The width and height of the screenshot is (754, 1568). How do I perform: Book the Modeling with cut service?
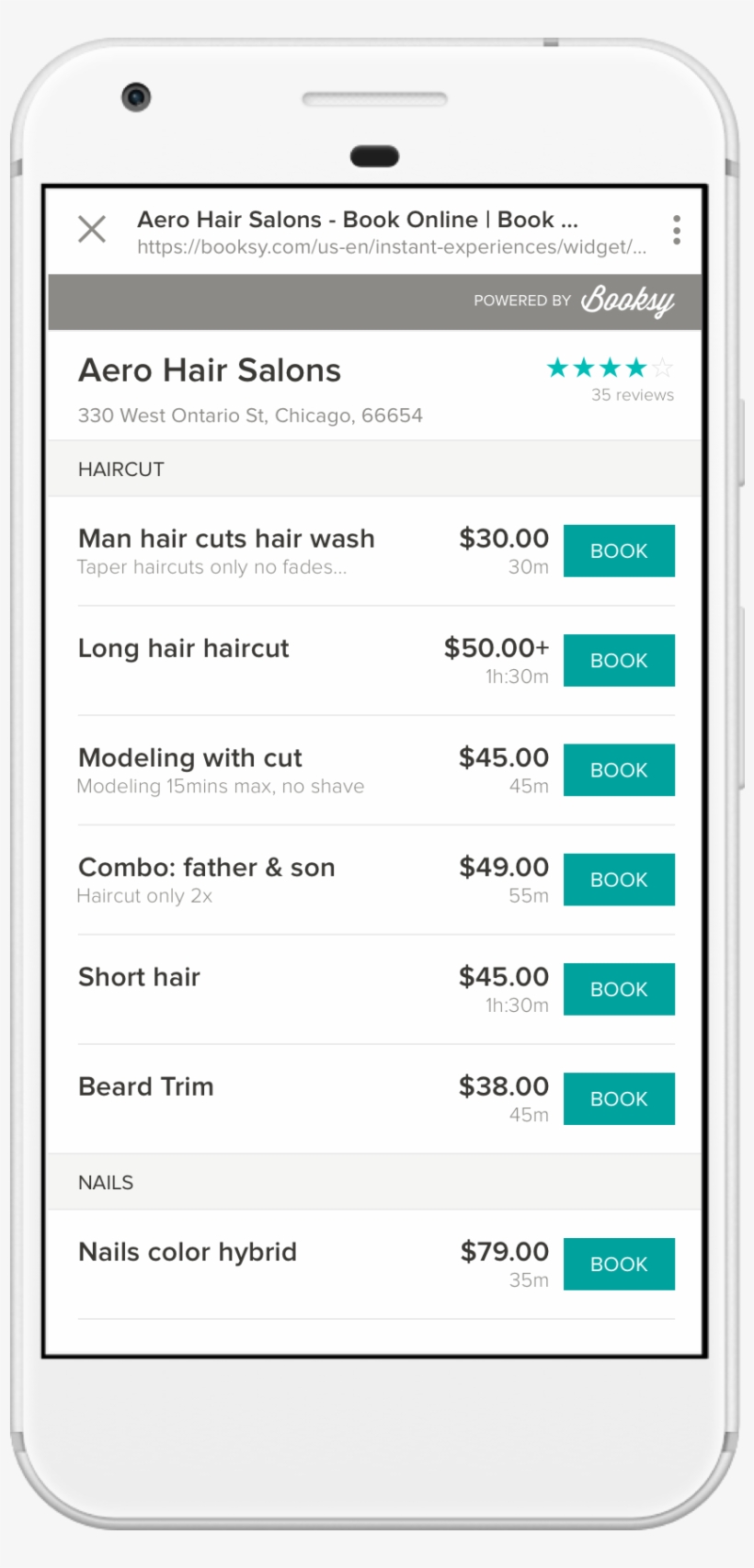click(x=619, y=770)
